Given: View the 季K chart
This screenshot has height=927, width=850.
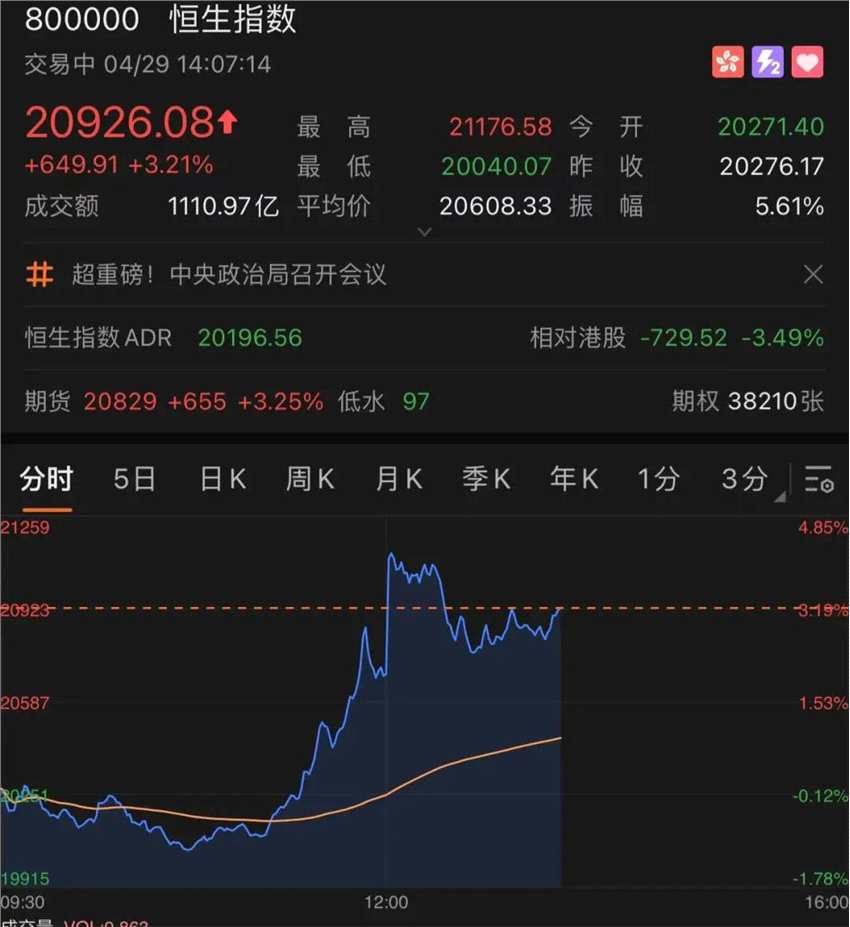Looking at the screenshot, I should [x=486, y=480].
